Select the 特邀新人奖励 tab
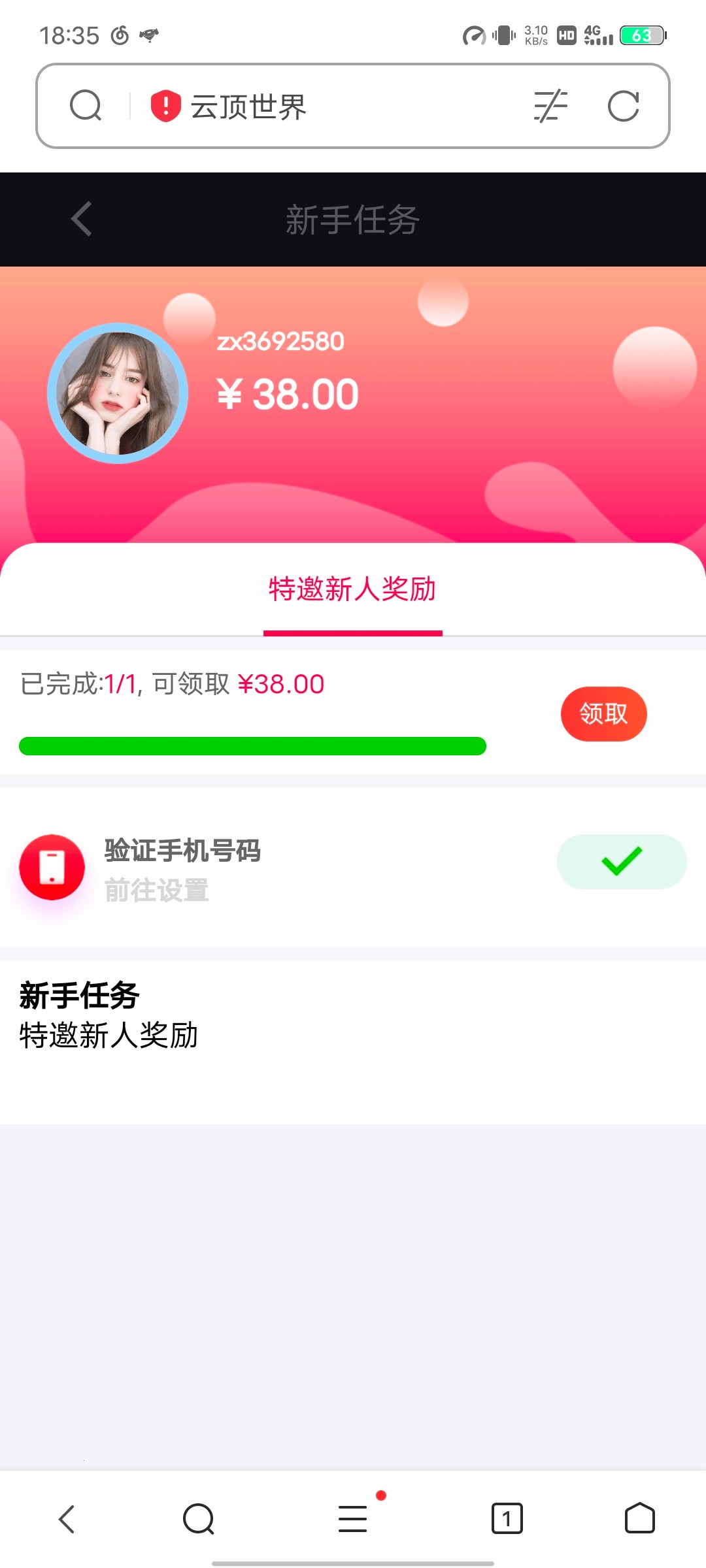Viewport: 706px width, 1568px height. click(352, 589)
